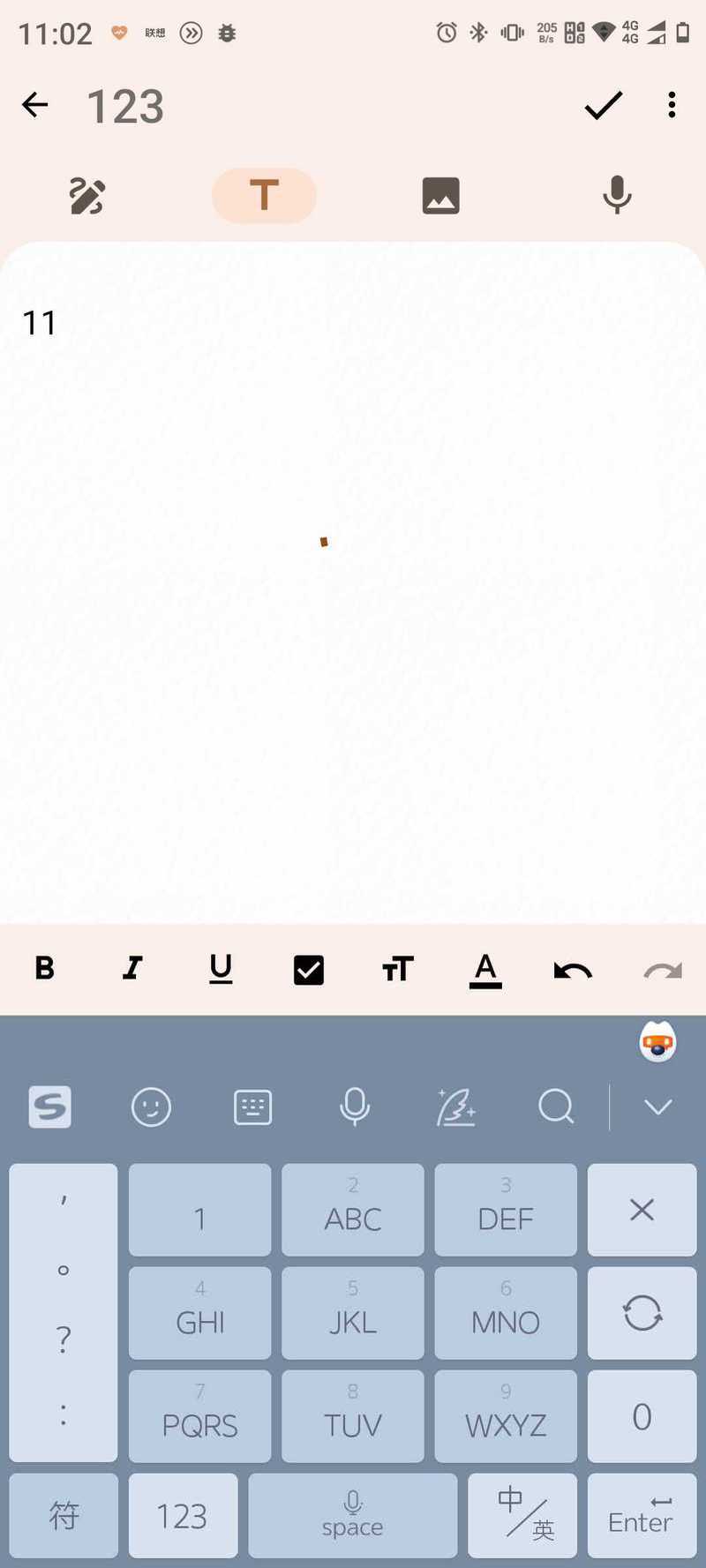Start a voice recording with the microphone

coord(617,195)
